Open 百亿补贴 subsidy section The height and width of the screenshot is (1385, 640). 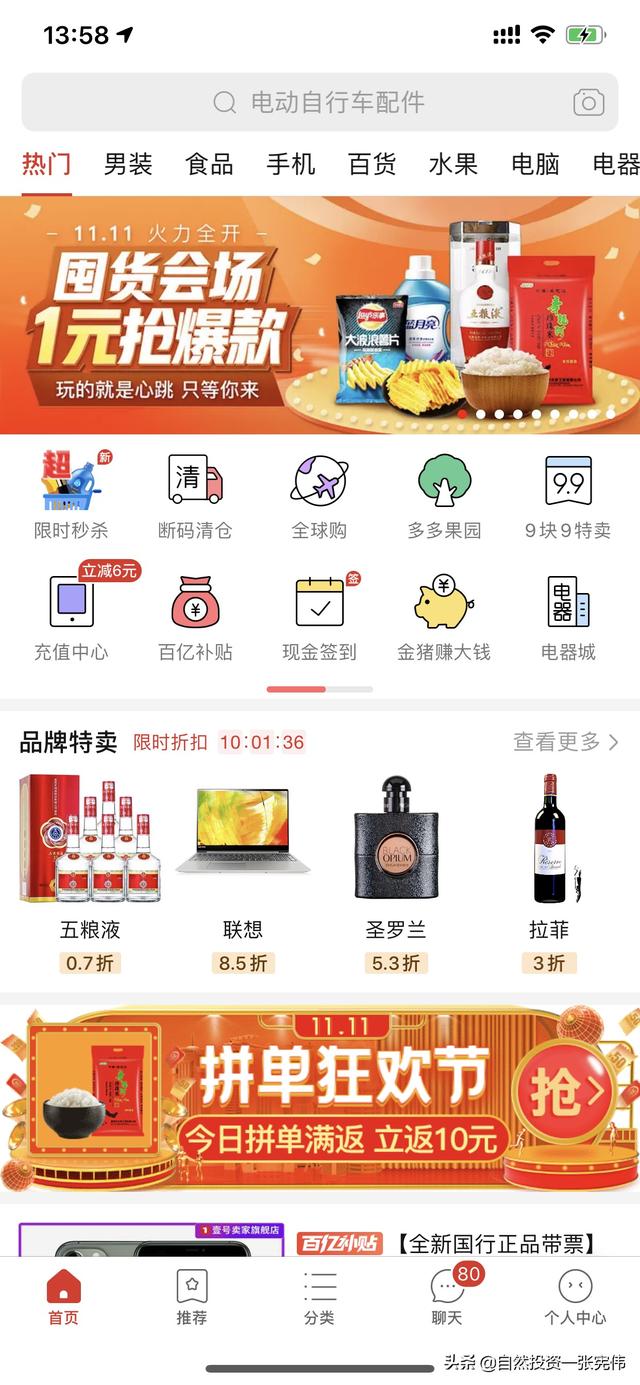(195, 617)
